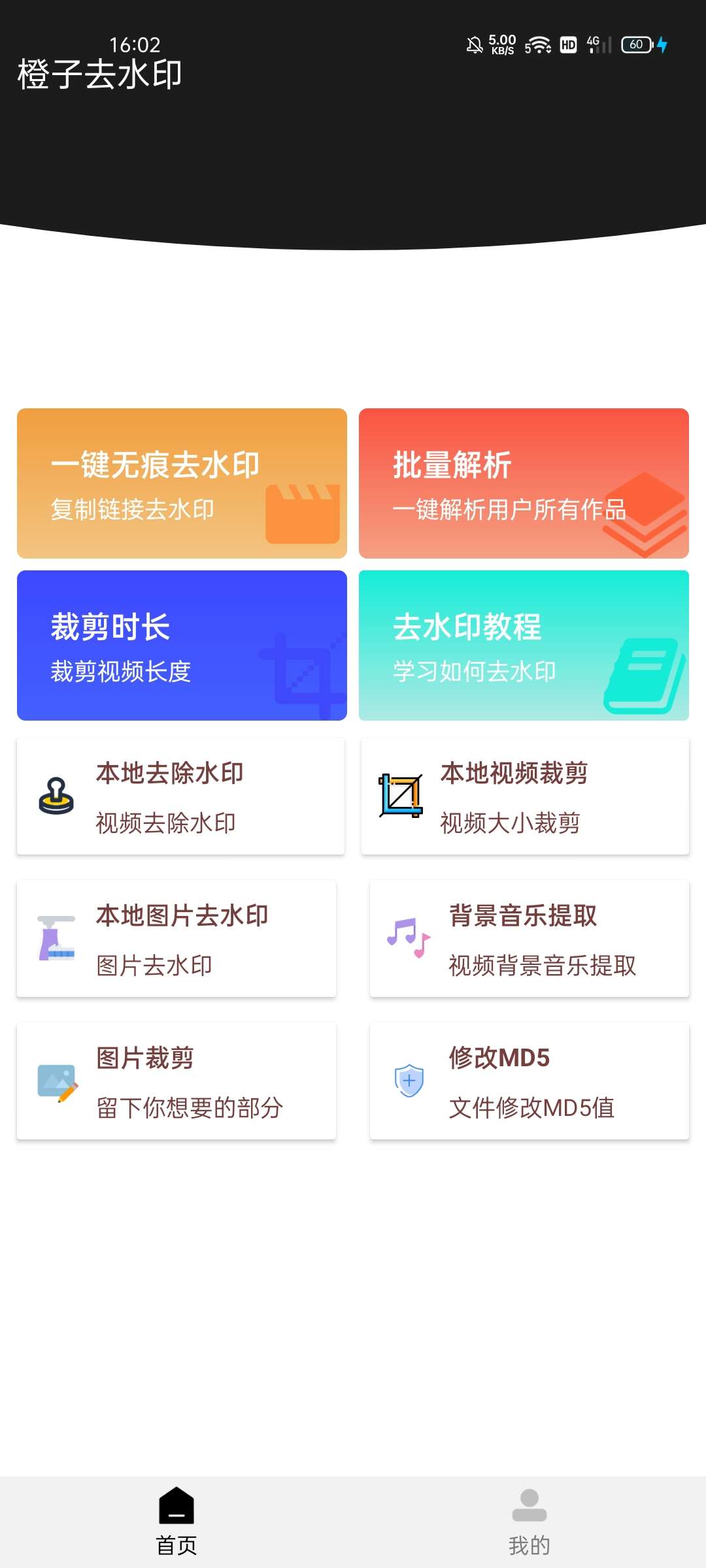Viewport: 706px width, 1568px height.
Task: Select the 批量解析 card
Action: [x=524, y=483]
